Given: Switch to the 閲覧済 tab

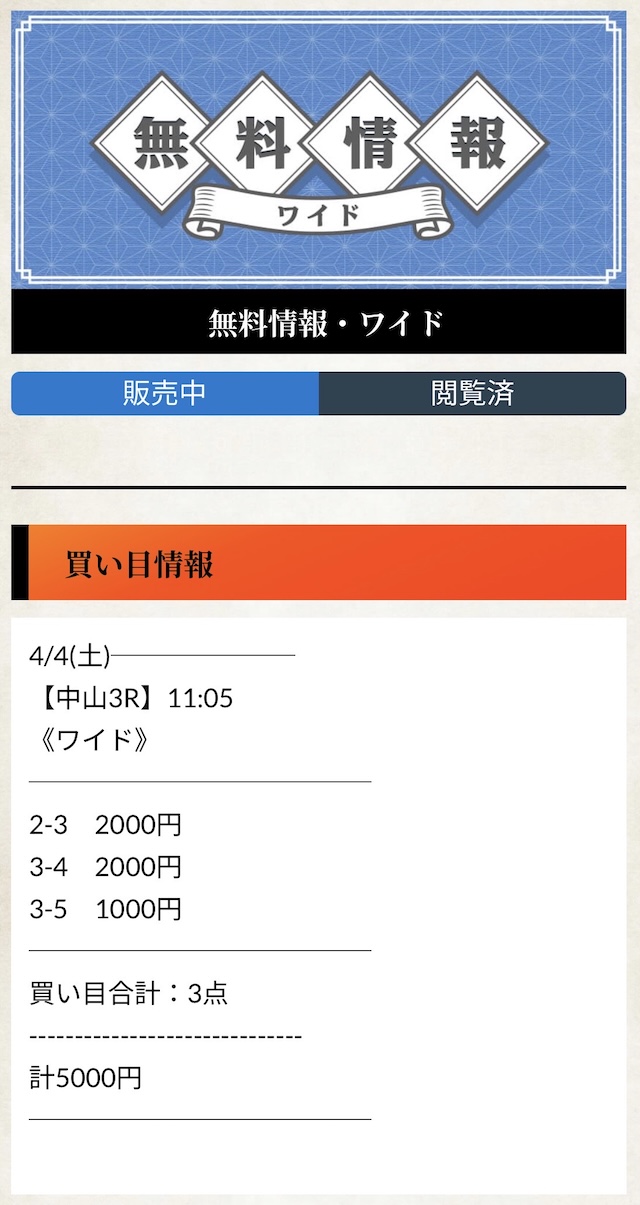Looking at the screenshot, I should 472,393.
